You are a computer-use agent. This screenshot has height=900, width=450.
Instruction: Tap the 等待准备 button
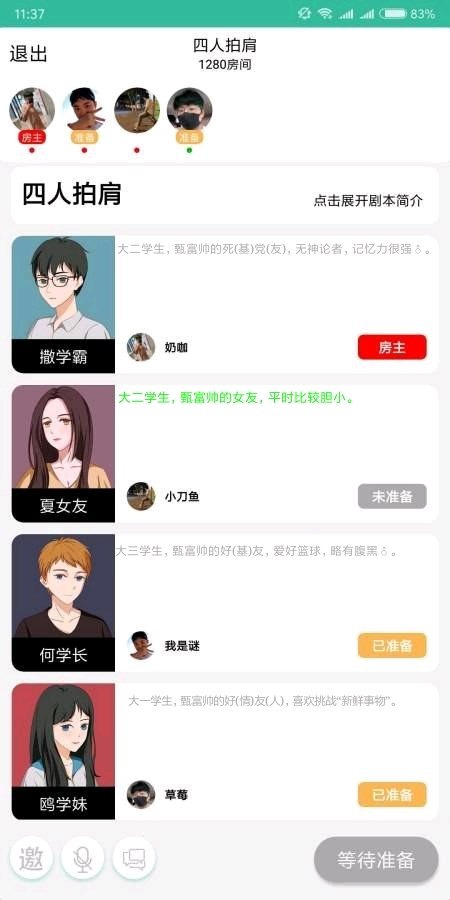pos(376,860)
